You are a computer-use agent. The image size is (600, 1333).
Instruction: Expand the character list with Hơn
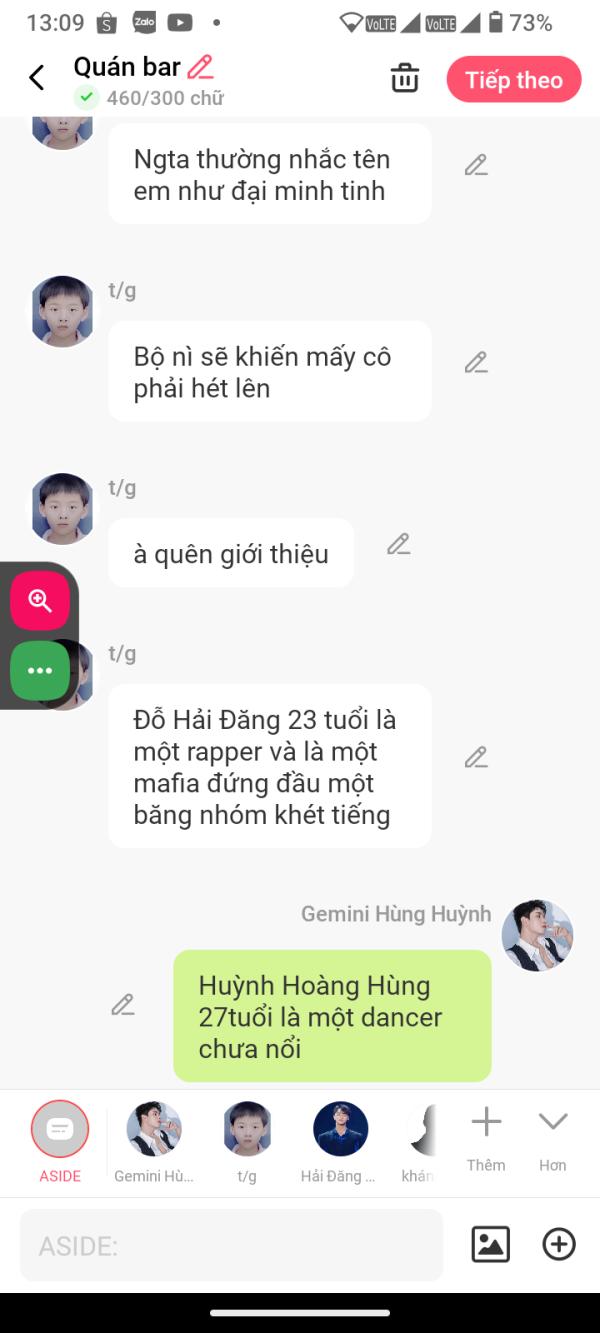[553, 1138]
